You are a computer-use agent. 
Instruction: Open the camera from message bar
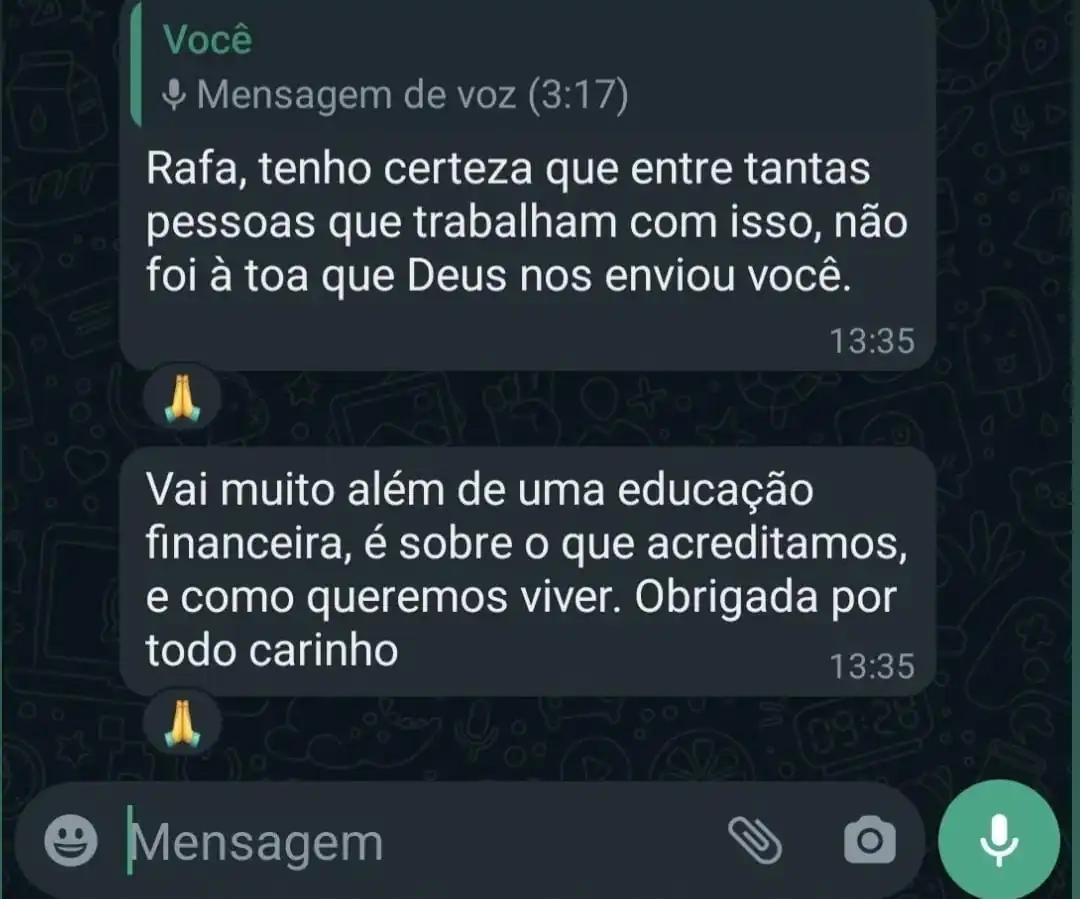click(x=869, y=840)
